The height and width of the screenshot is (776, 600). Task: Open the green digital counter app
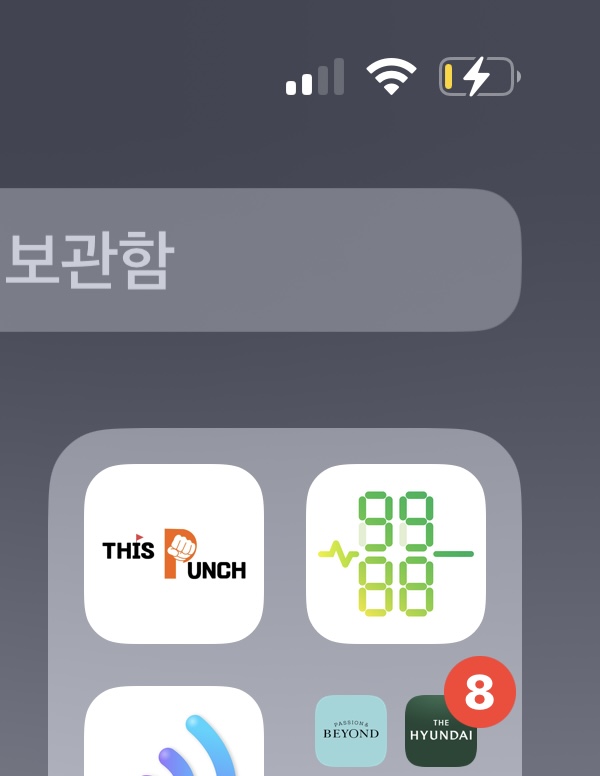395,553
